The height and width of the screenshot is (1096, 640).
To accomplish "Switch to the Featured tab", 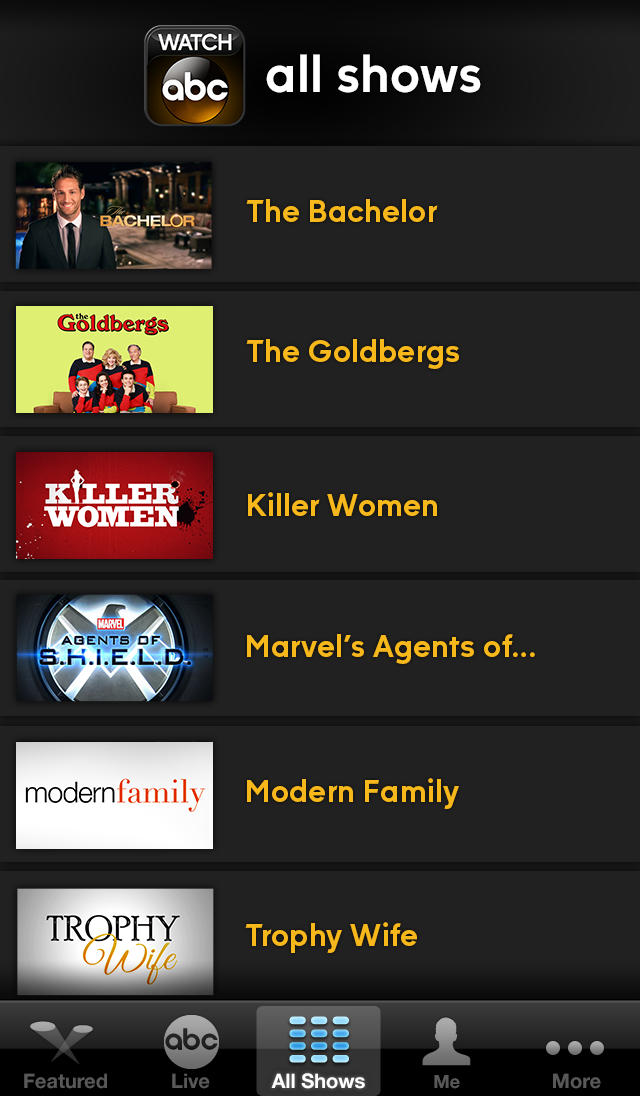I will click(x=65, y=1052).
